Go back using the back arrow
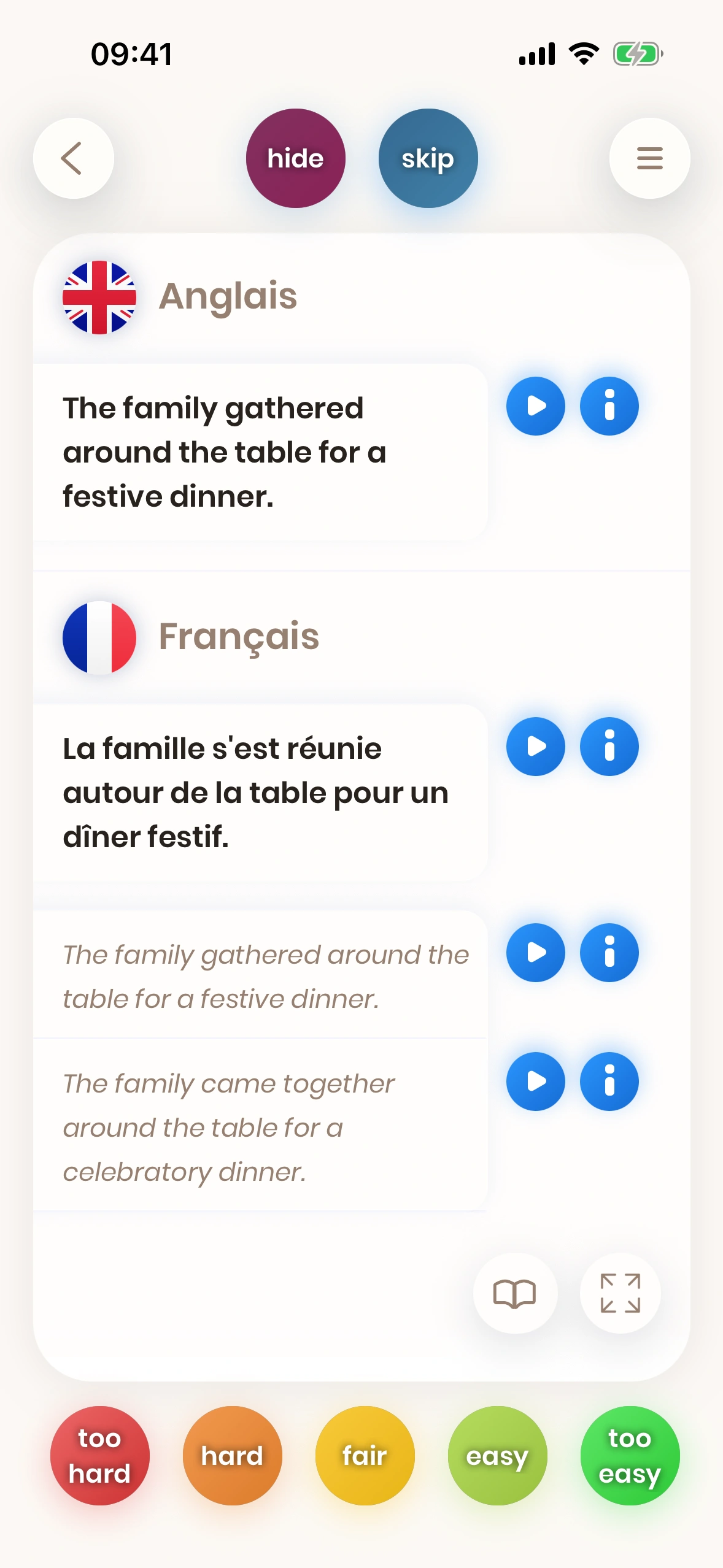Screen dimensions: 723x1568 [x=73, y=158]
